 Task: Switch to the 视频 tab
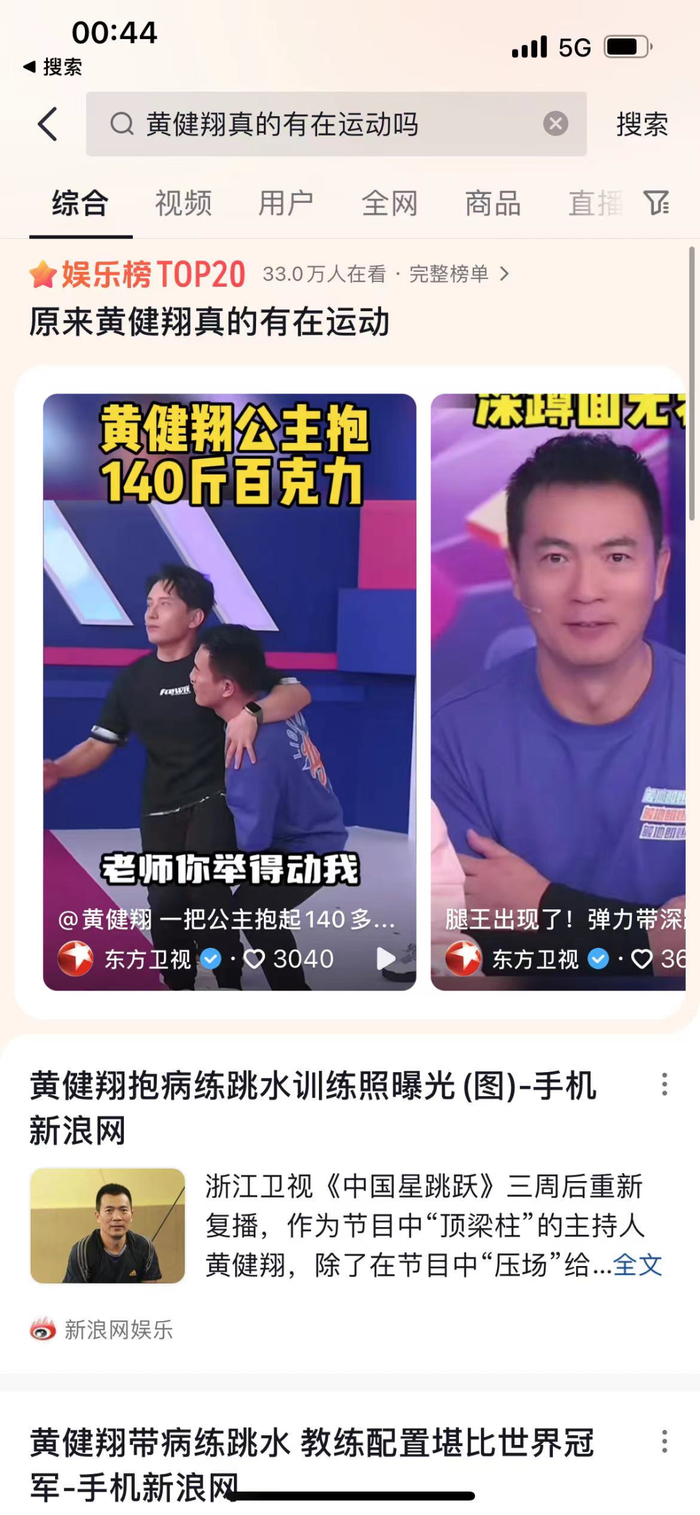pos(183,203)
